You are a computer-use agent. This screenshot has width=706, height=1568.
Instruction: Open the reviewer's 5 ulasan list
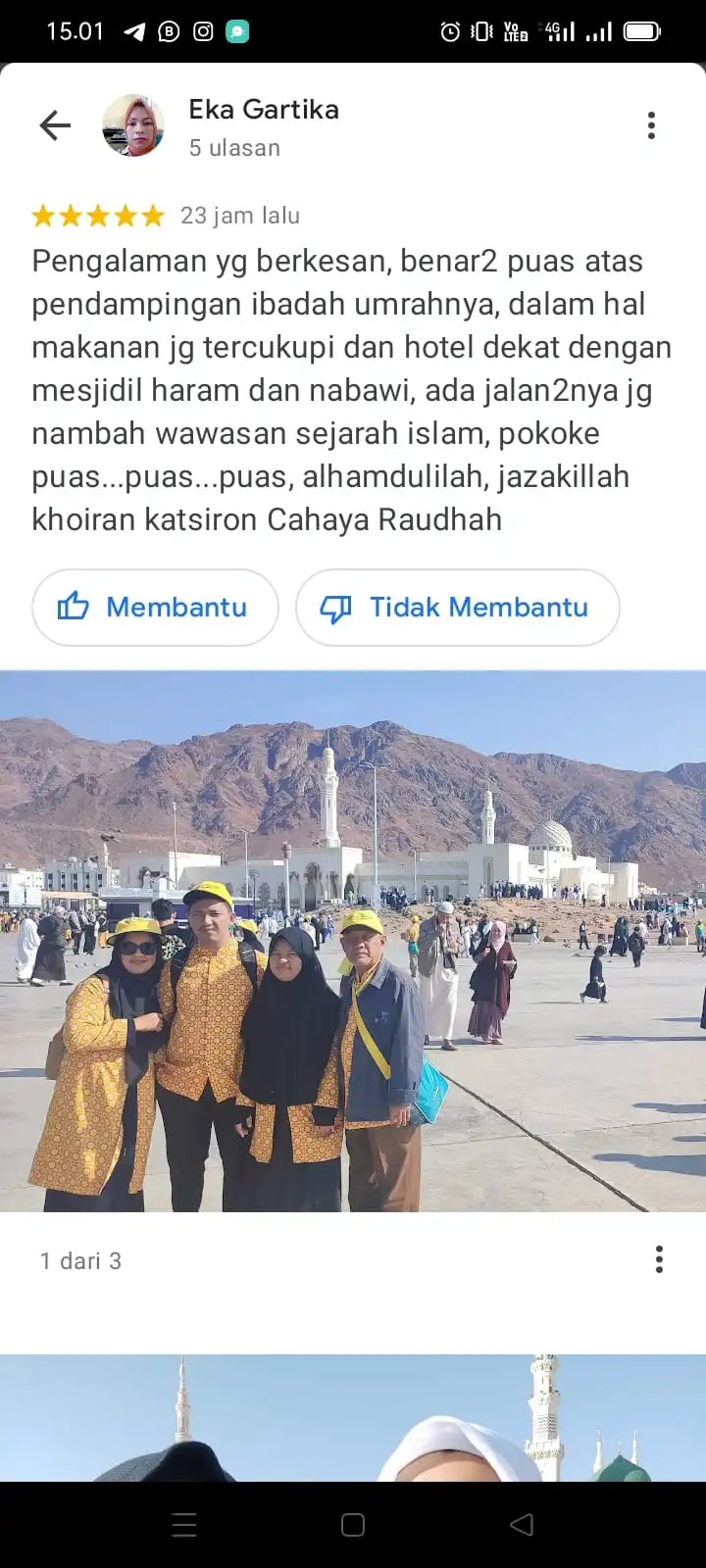pos(233,148)
